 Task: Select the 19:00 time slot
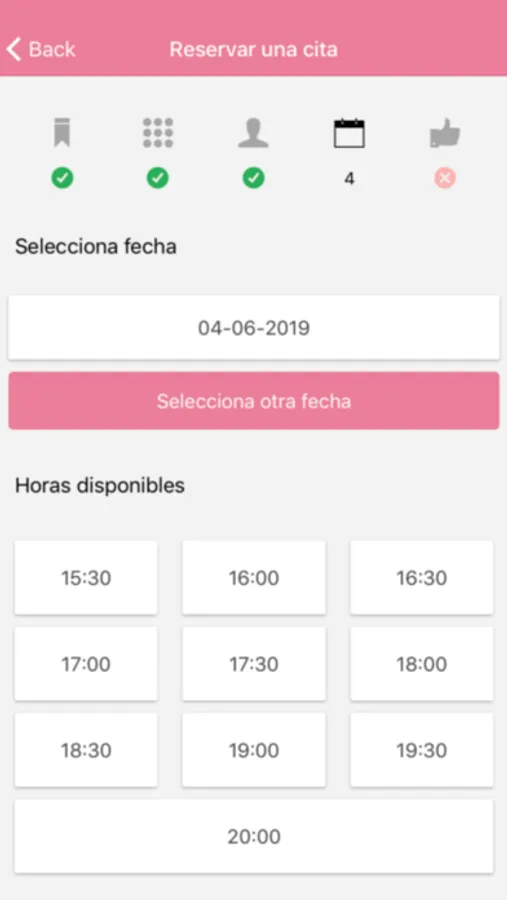point(254,750)
